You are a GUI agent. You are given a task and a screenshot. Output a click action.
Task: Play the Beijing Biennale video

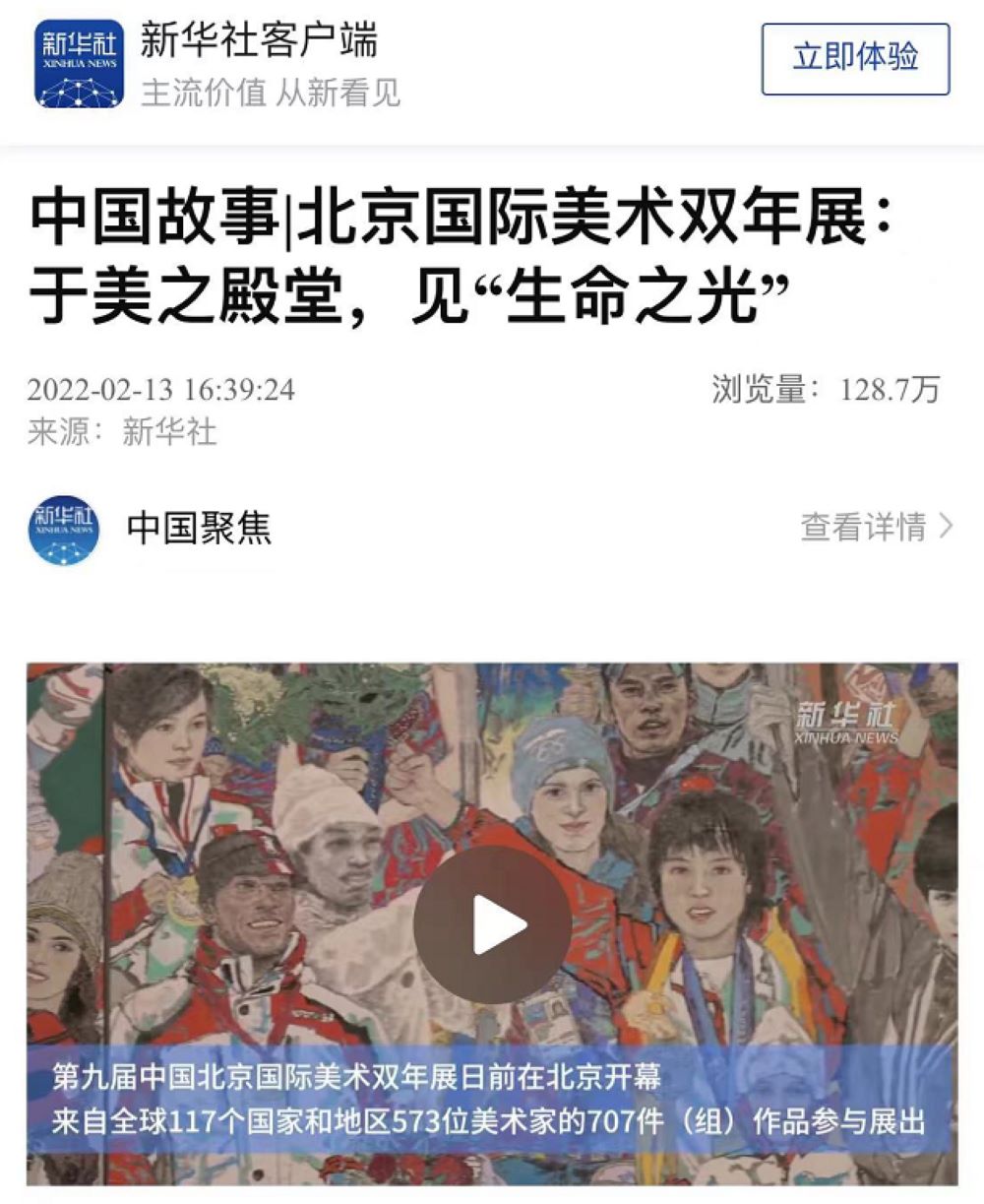[x=492, y=924]
